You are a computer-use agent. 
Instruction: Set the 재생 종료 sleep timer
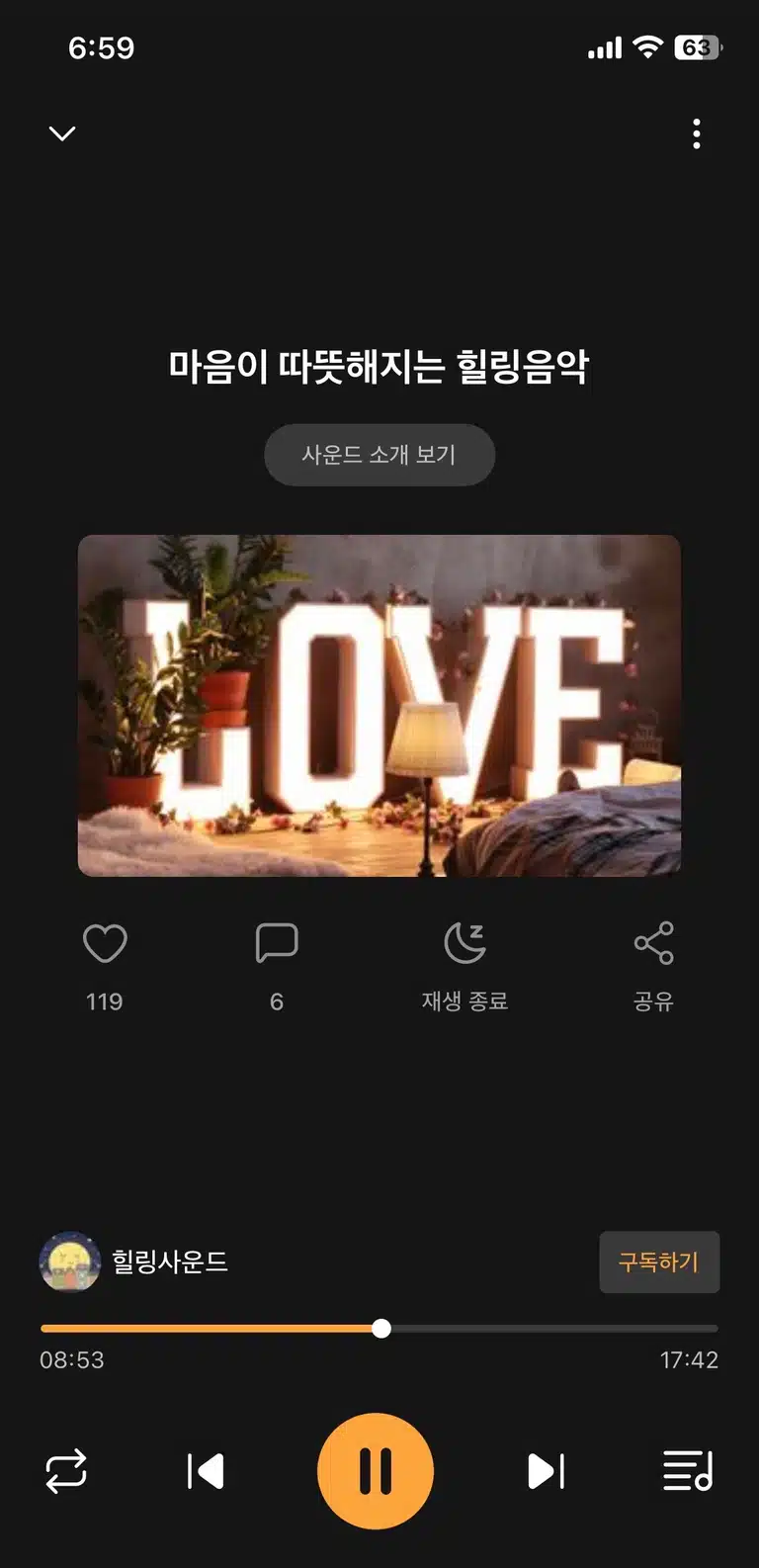click(x=464, y=943)
